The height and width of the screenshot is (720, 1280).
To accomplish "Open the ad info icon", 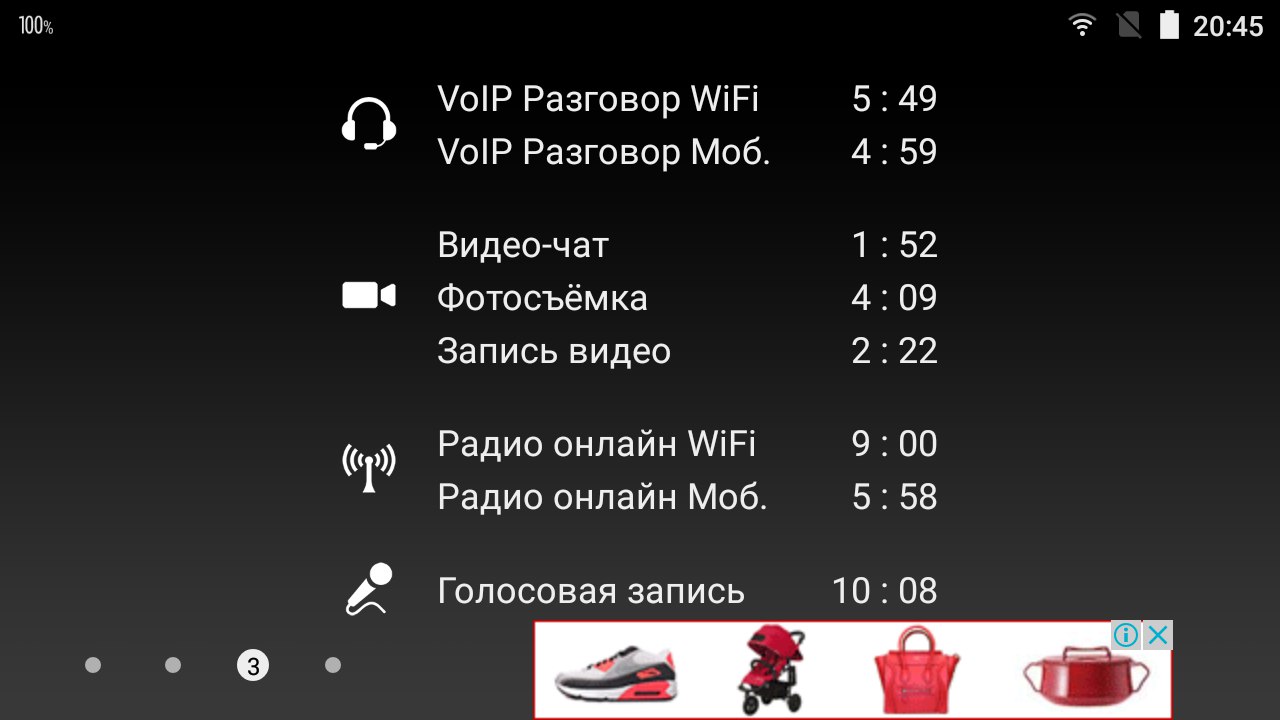I will 1126,635.
